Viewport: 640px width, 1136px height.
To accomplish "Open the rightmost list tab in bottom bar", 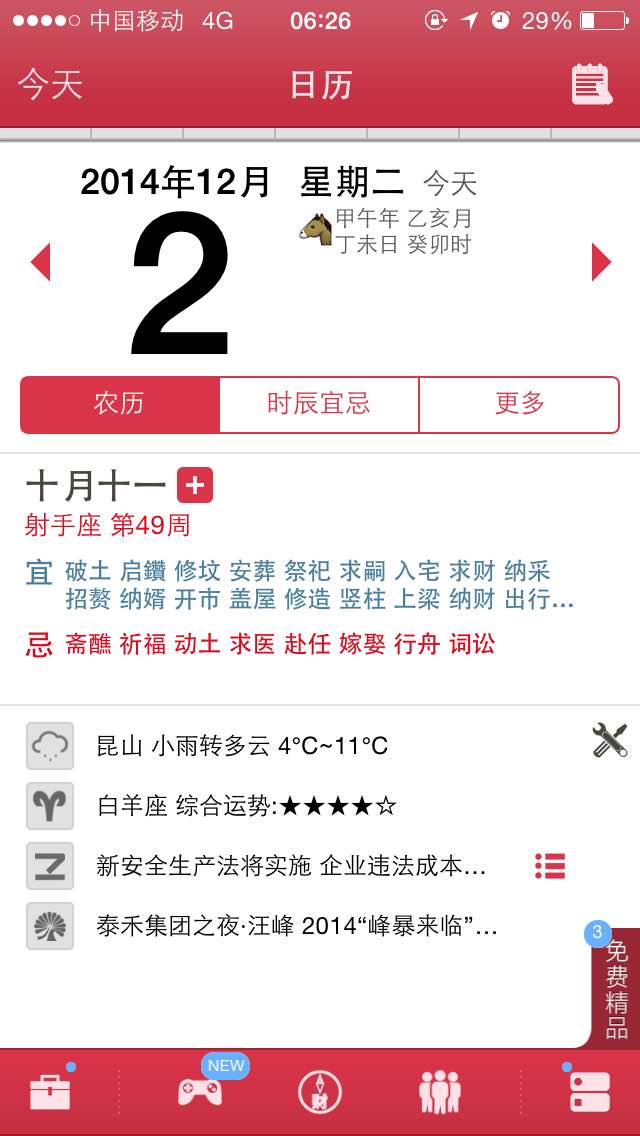I will click(589, 1092).
